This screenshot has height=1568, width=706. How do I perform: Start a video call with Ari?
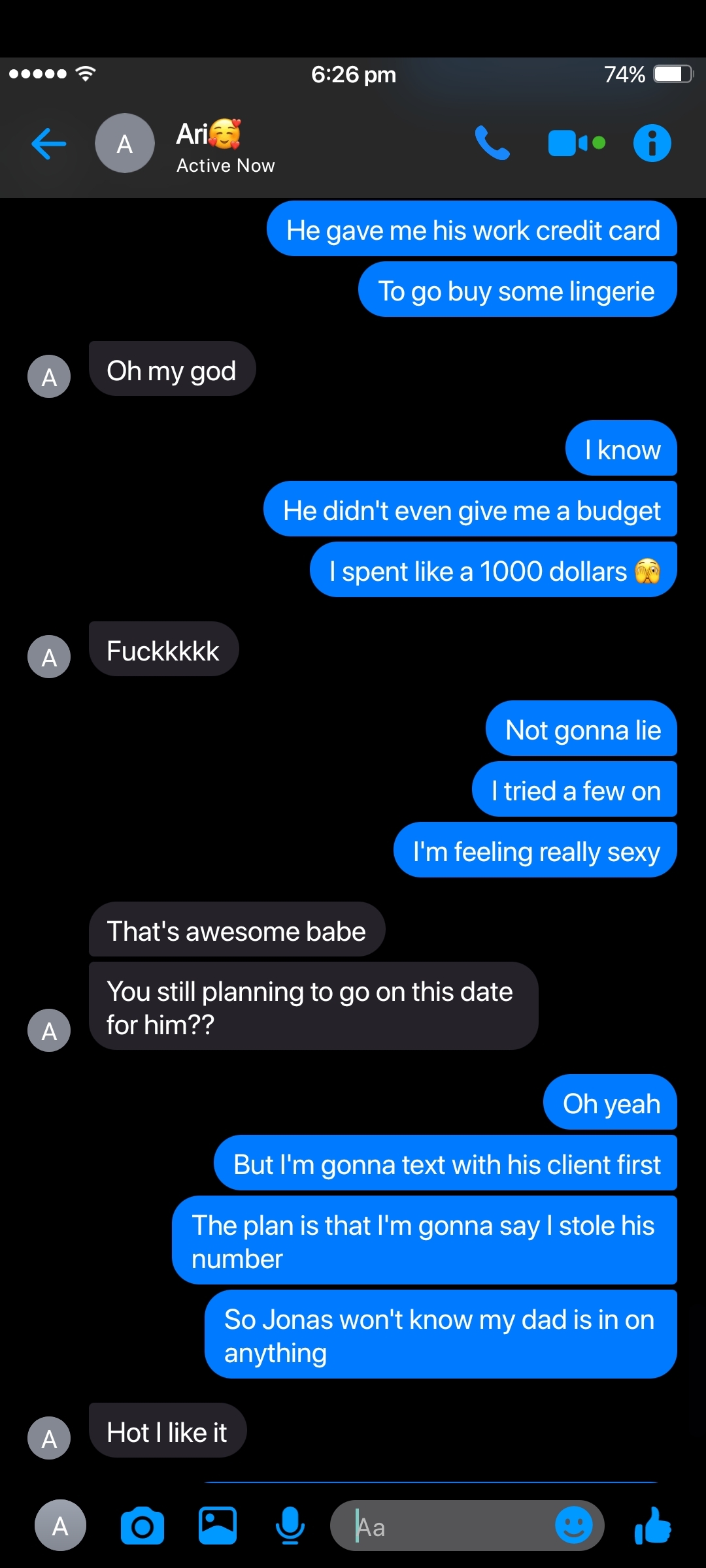point(577,143)
